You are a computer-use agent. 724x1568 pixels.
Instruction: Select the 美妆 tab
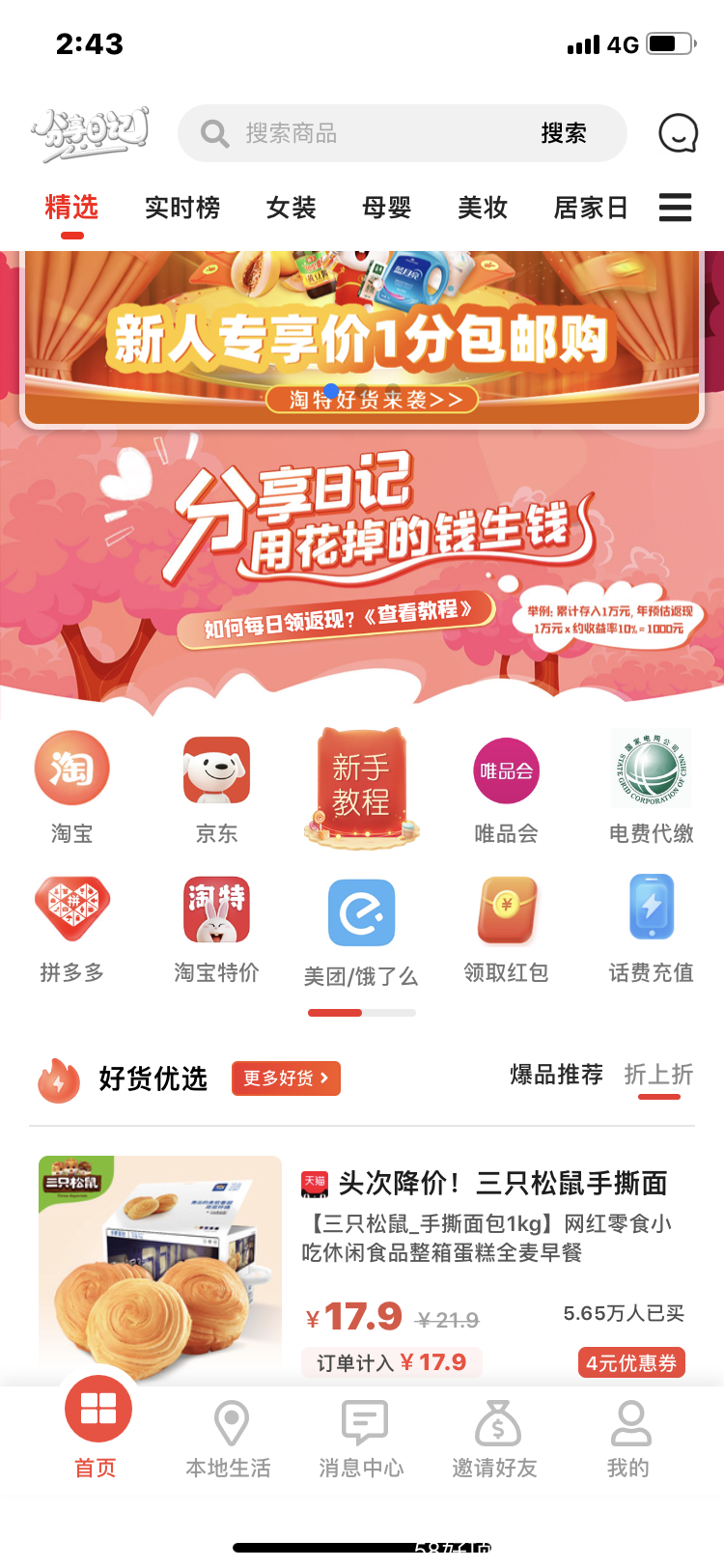tap(483, 208)
